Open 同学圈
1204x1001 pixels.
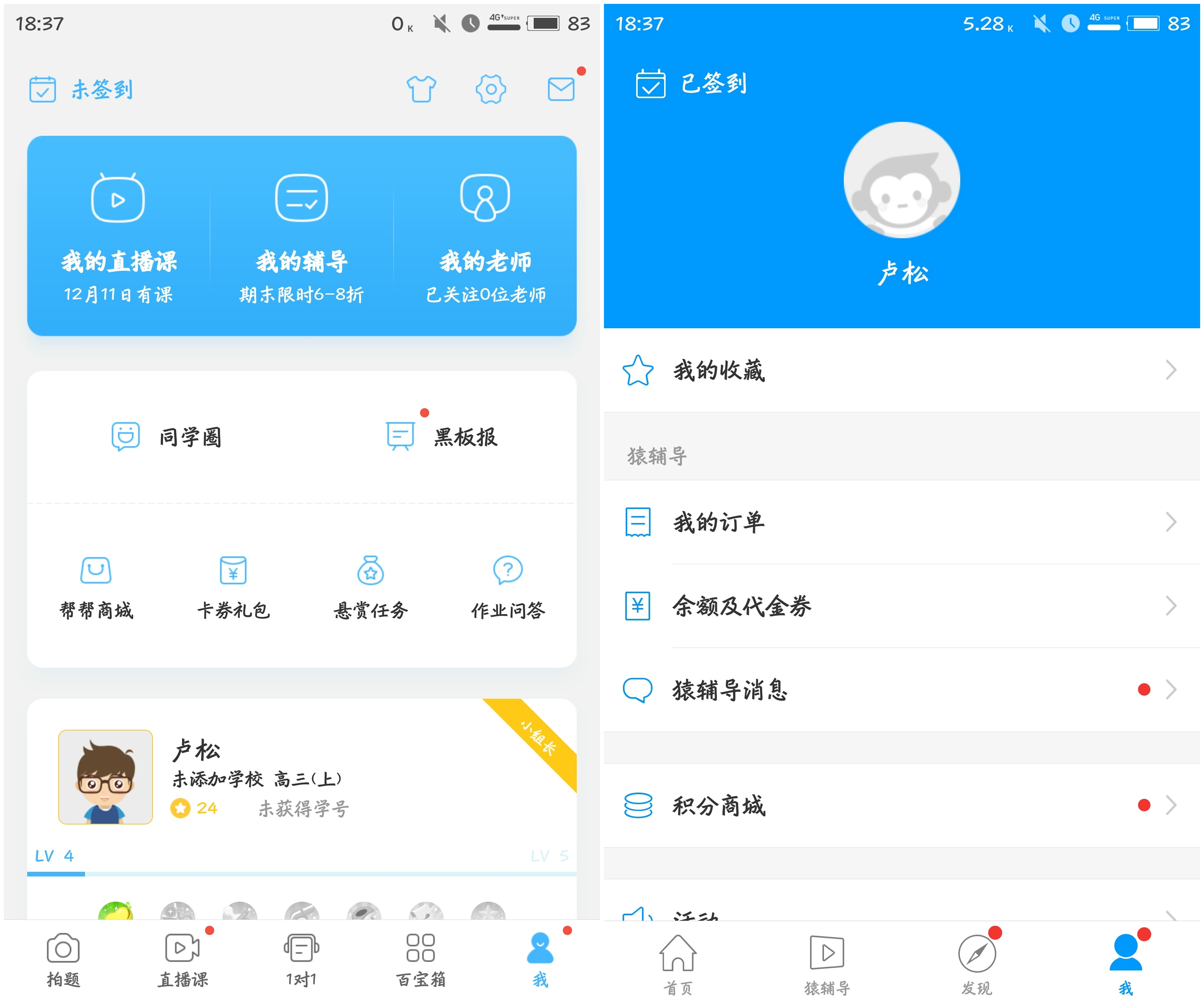click(166, 437)
